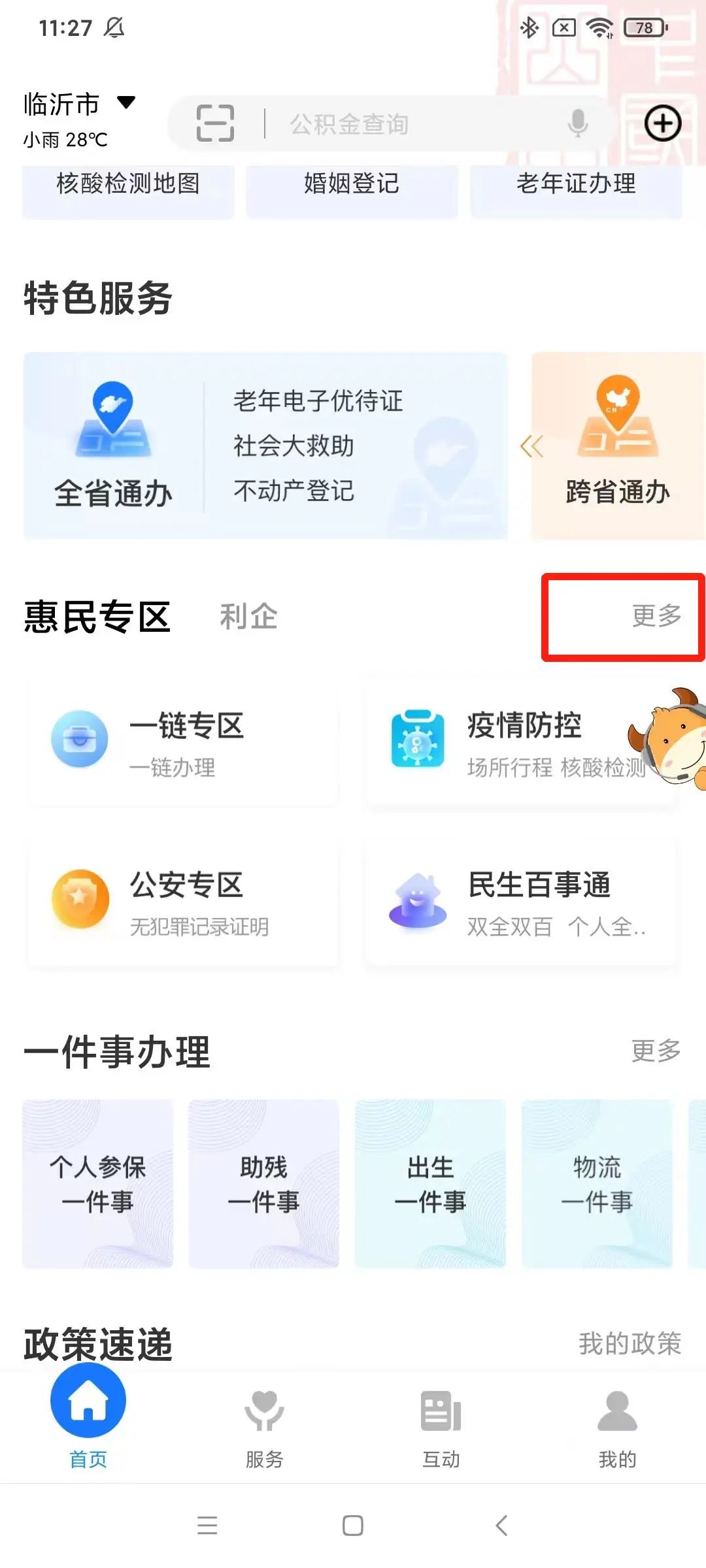
Task: Tap the plus icon at top right
Action: click(663, 123)
